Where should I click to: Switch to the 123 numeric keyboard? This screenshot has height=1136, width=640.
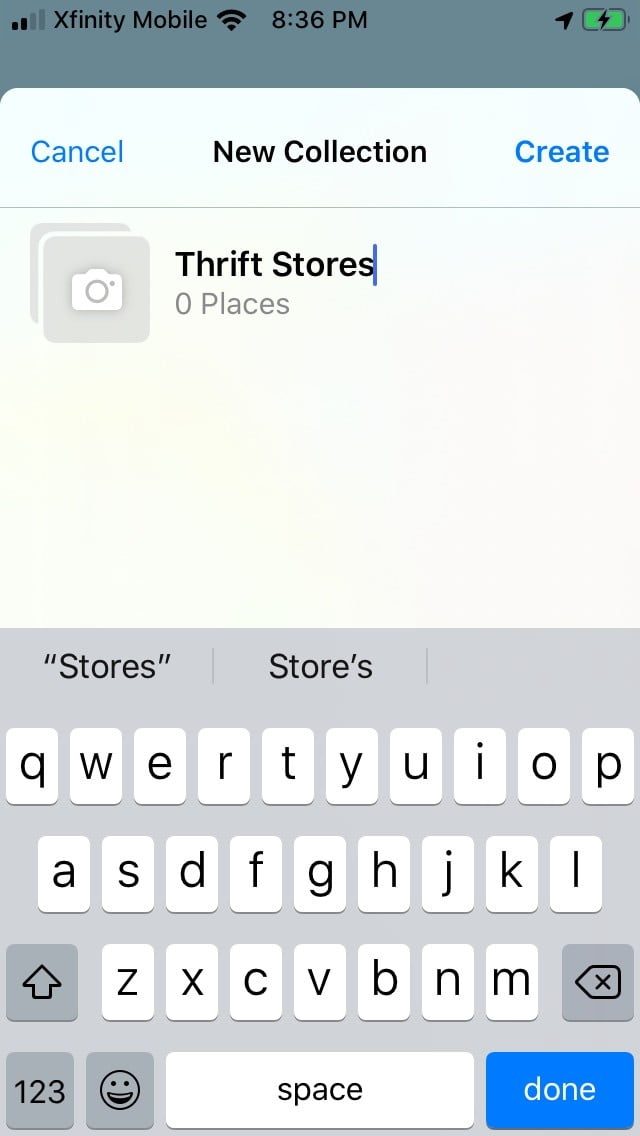(40, 1089)
